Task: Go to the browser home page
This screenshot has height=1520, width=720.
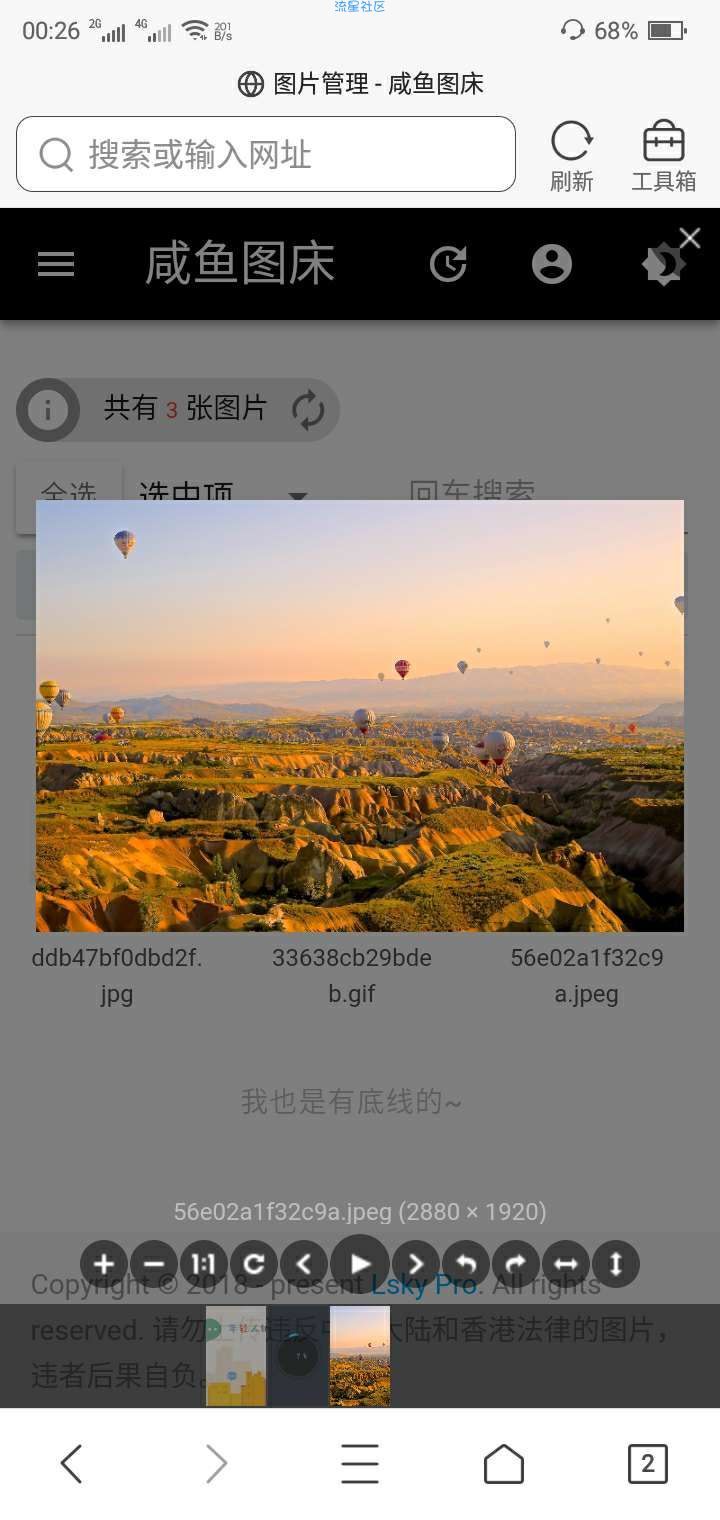Action: pos(504,1464)
